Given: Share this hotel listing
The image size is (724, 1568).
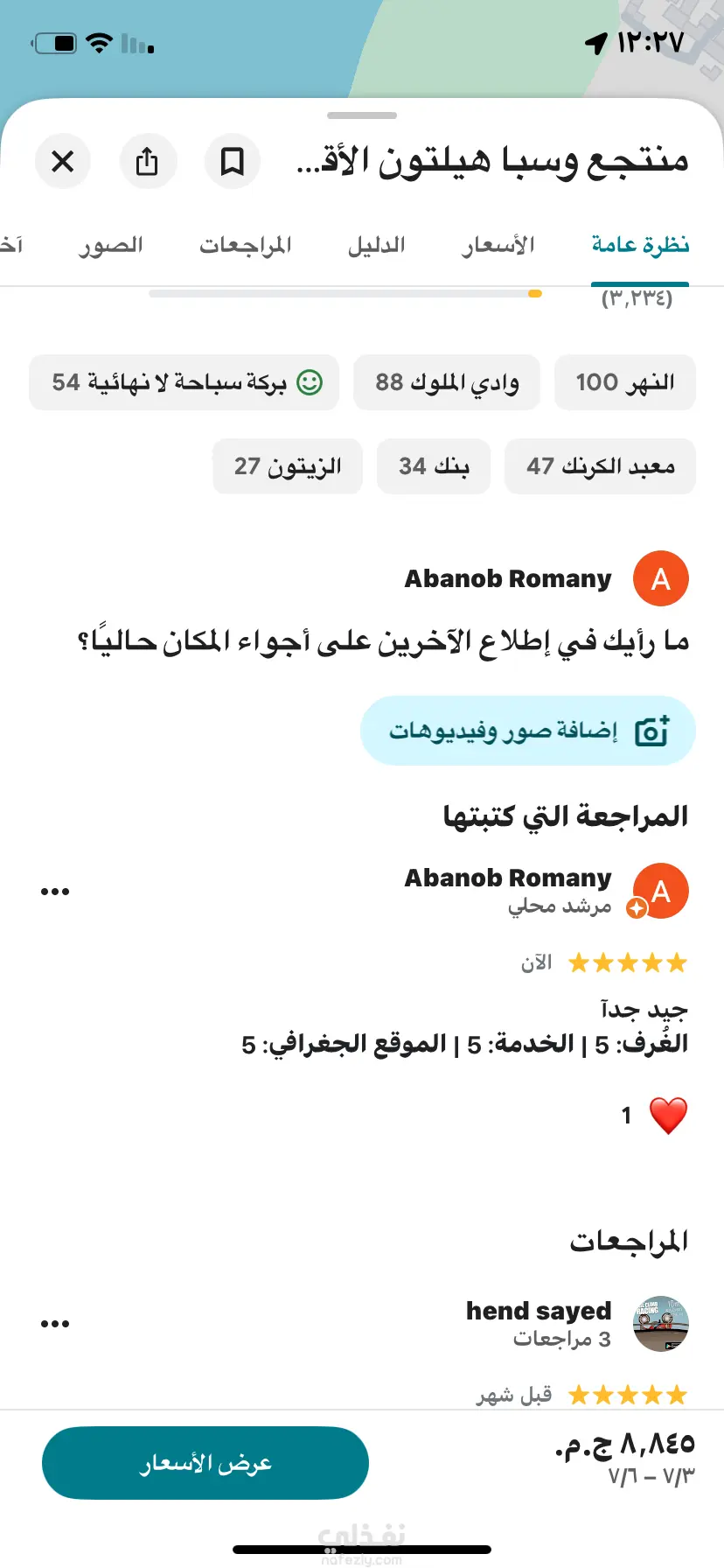Looking at the screenshot, I should (148, 162).
